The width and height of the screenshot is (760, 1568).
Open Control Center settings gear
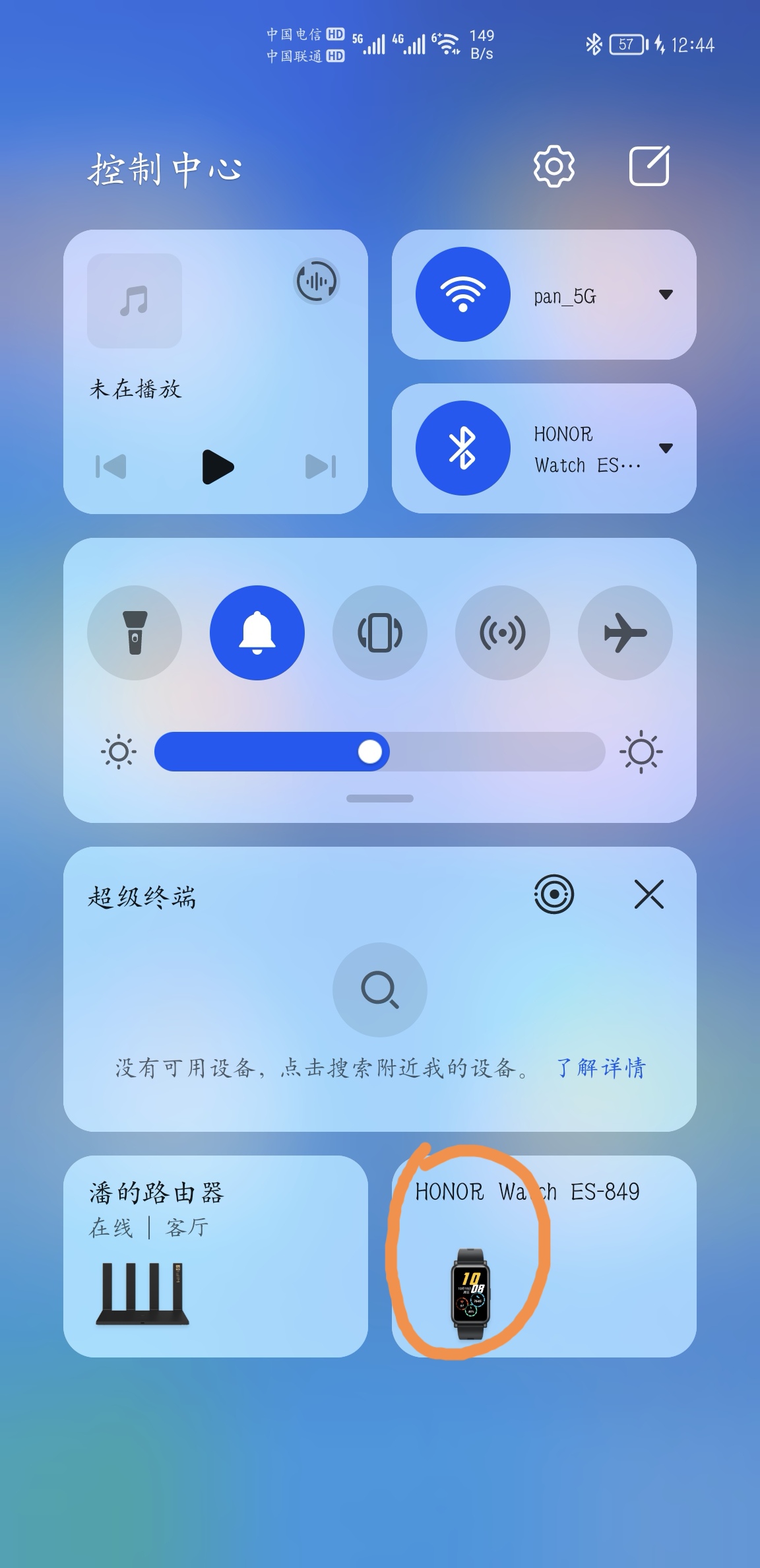554,167
